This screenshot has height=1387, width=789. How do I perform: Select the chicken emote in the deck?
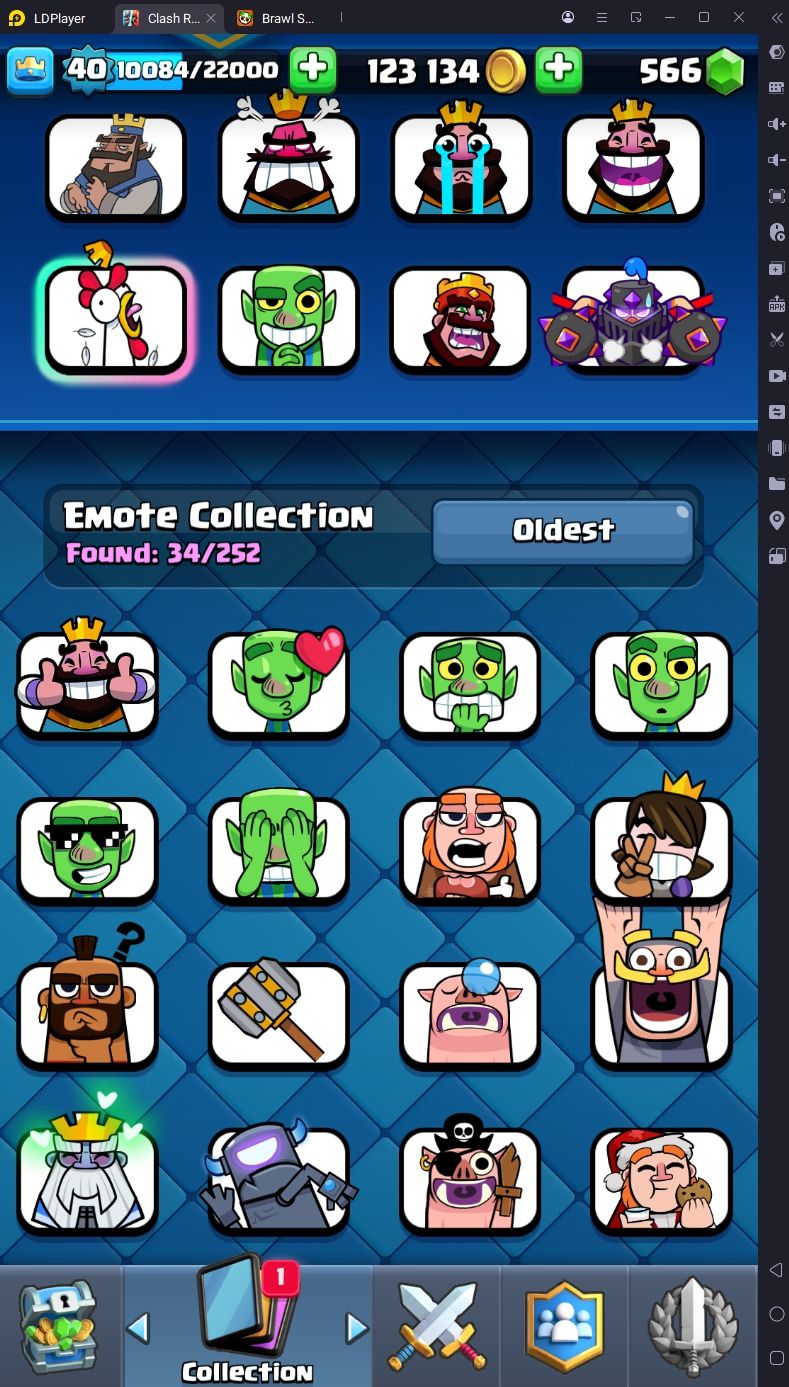pos(116,320)
